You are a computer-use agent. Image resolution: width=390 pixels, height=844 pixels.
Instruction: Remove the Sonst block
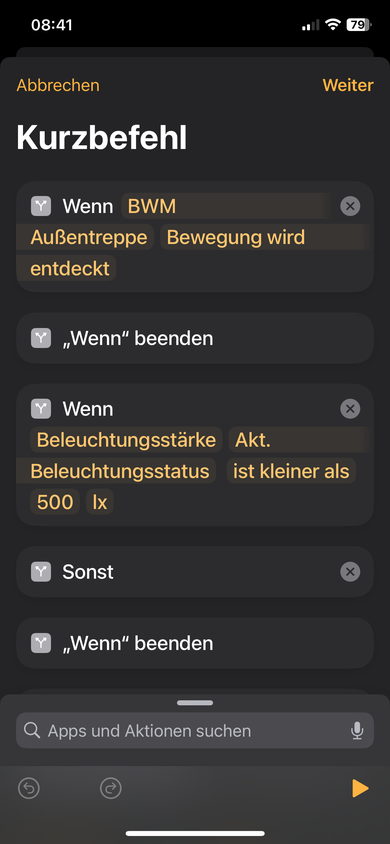pyautogui.click(x=350, y=572)
